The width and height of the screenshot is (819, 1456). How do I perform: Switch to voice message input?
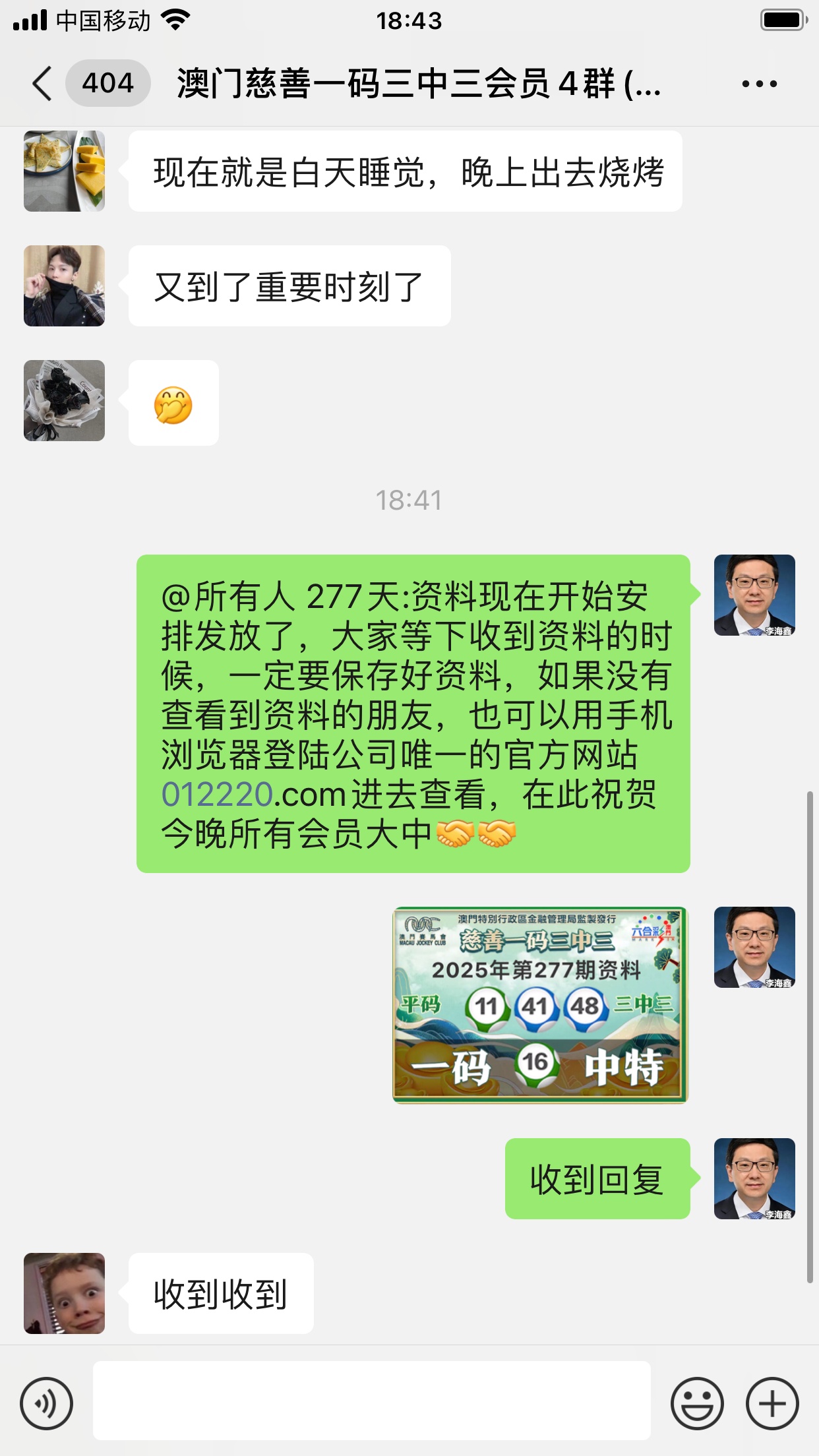[x=46, y=1403]
